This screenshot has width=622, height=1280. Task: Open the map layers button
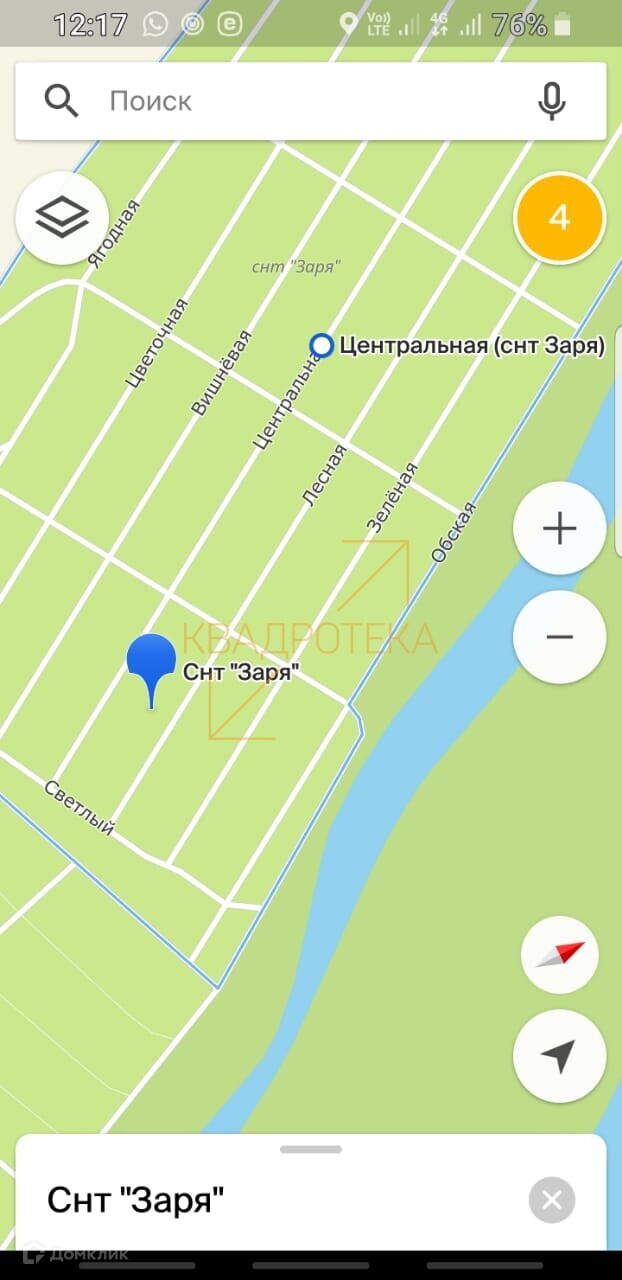62,217
